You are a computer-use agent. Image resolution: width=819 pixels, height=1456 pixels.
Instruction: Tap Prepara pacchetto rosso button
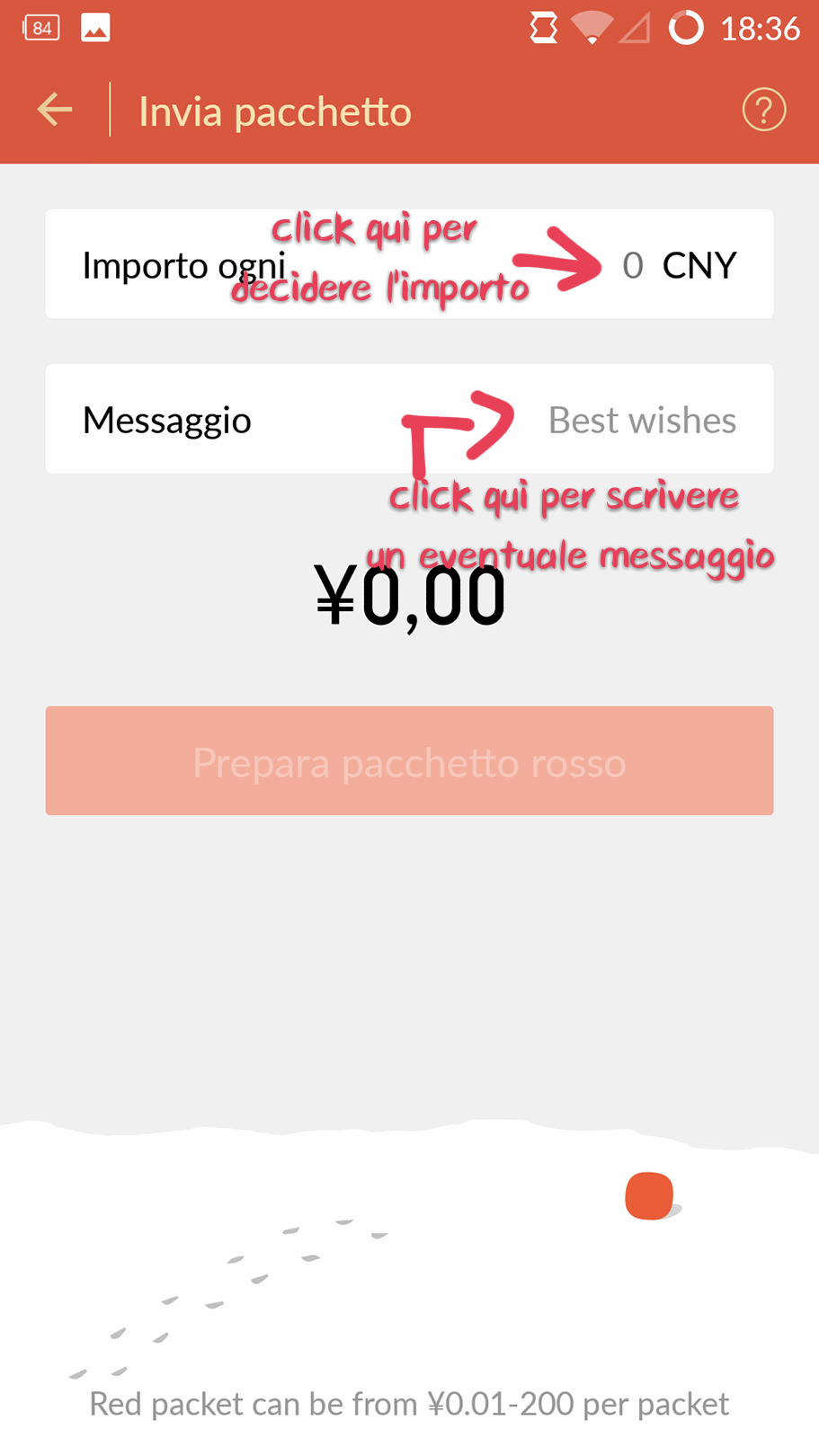tap(409, 761)
